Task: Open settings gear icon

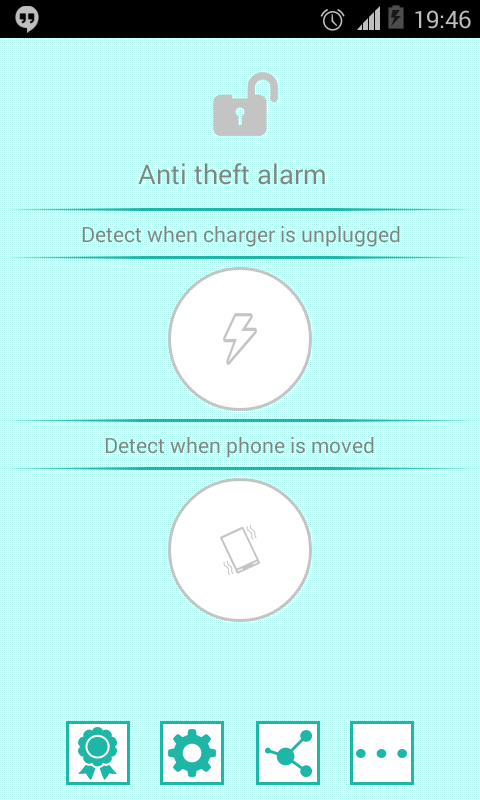Action: click(192, 753)
